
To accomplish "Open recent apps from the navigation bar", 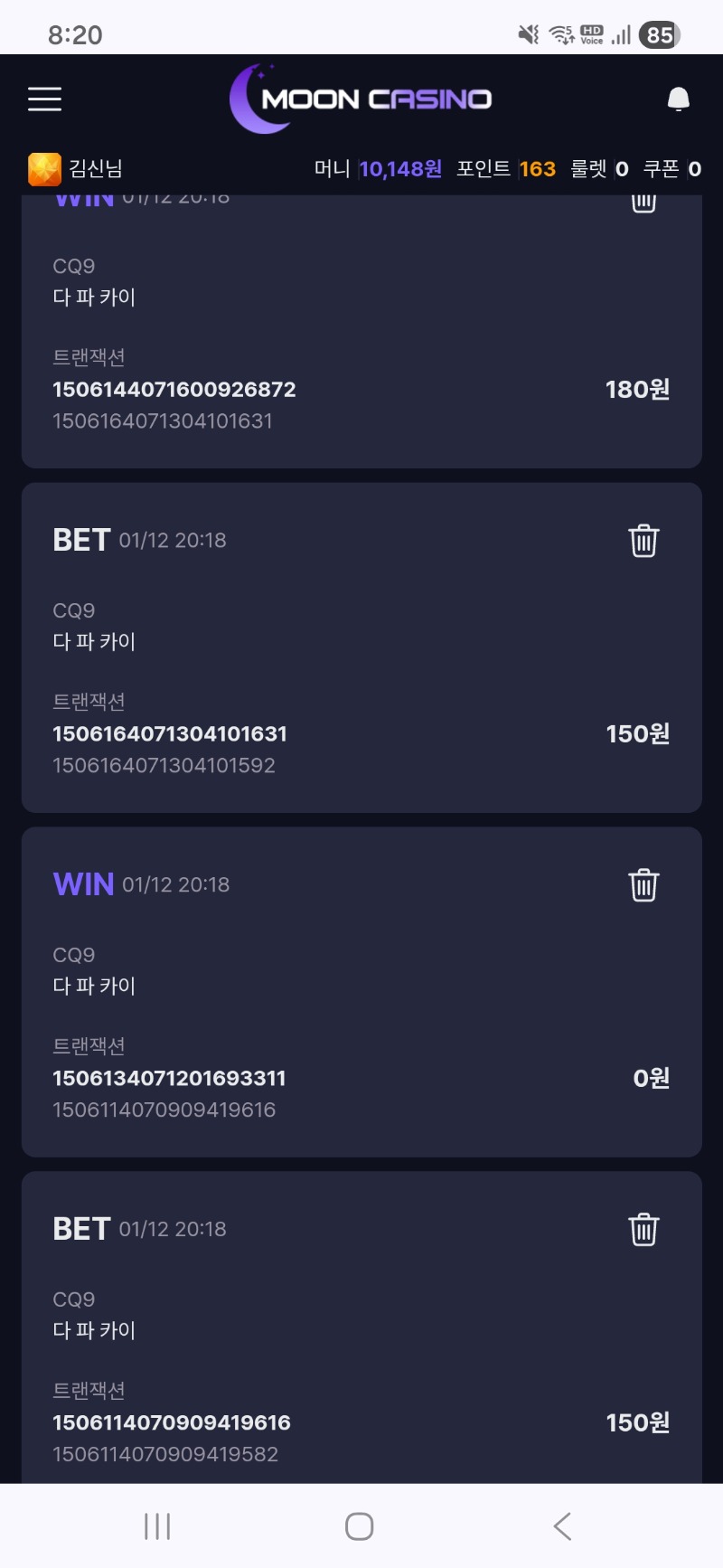I will pos(156,1525).
